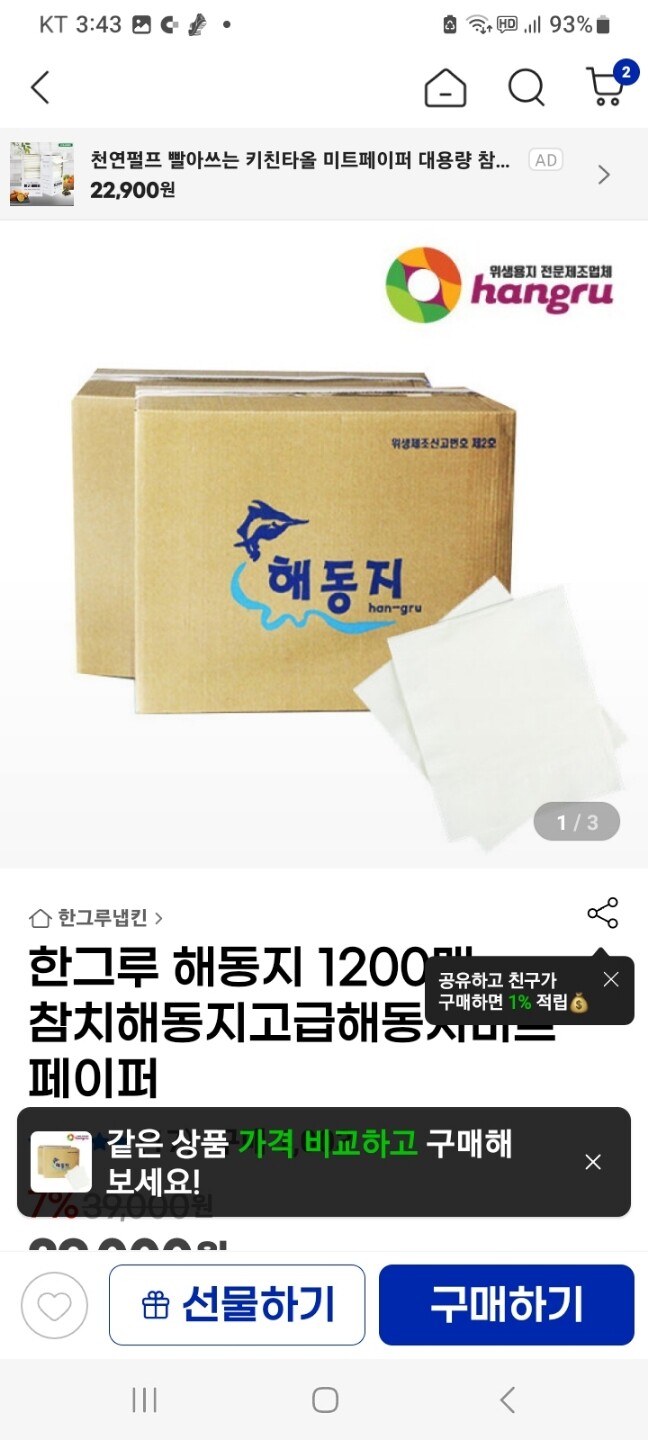Open the home icon in the top bar
Image resolution: width=648 pixels, height=1440 pixels.
445,88
